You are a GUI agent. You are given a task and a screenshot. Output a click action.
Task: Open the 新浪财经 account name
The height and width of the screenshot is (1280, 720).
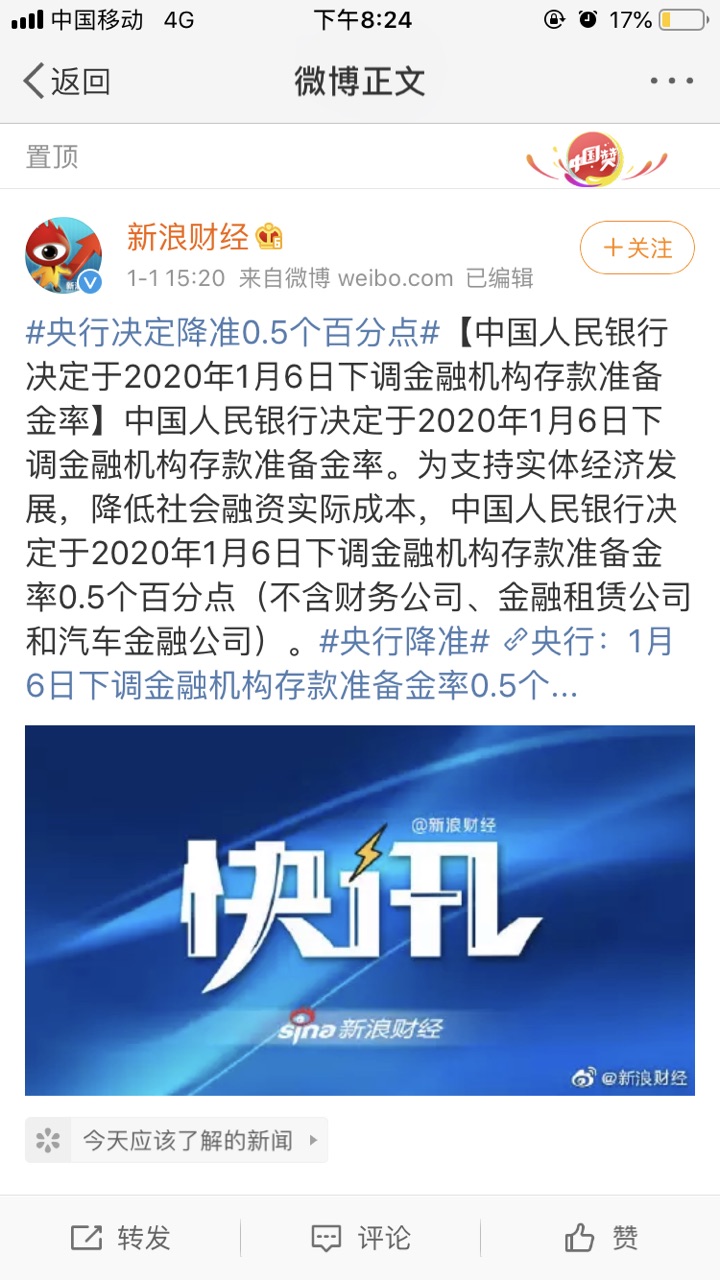[187, 237]
